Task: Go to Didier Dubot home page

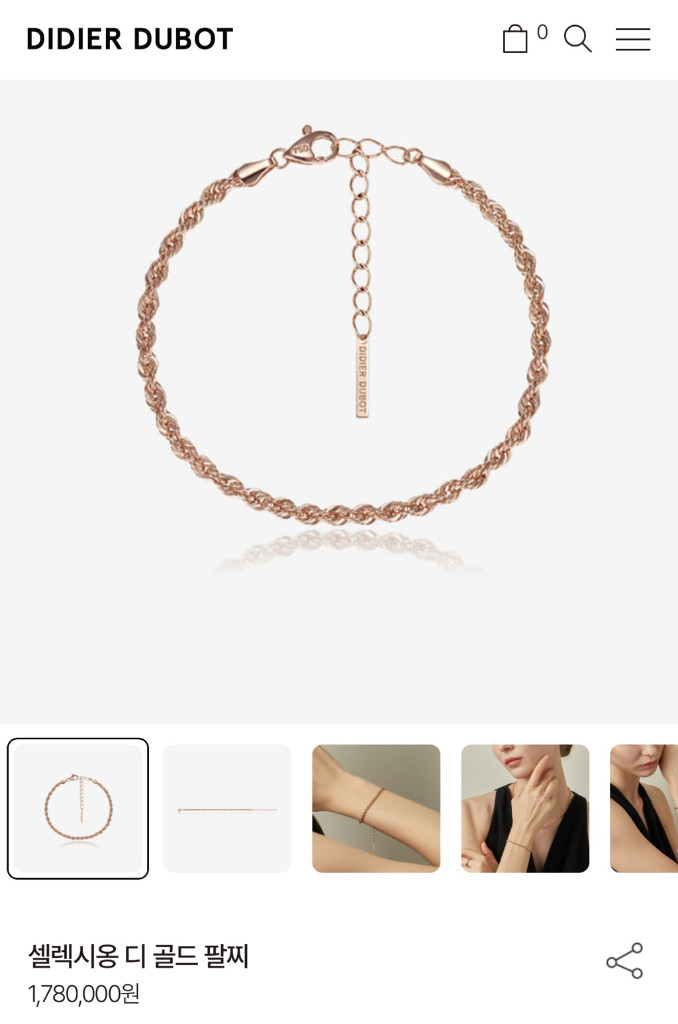Action: click(x=130, y=39)
